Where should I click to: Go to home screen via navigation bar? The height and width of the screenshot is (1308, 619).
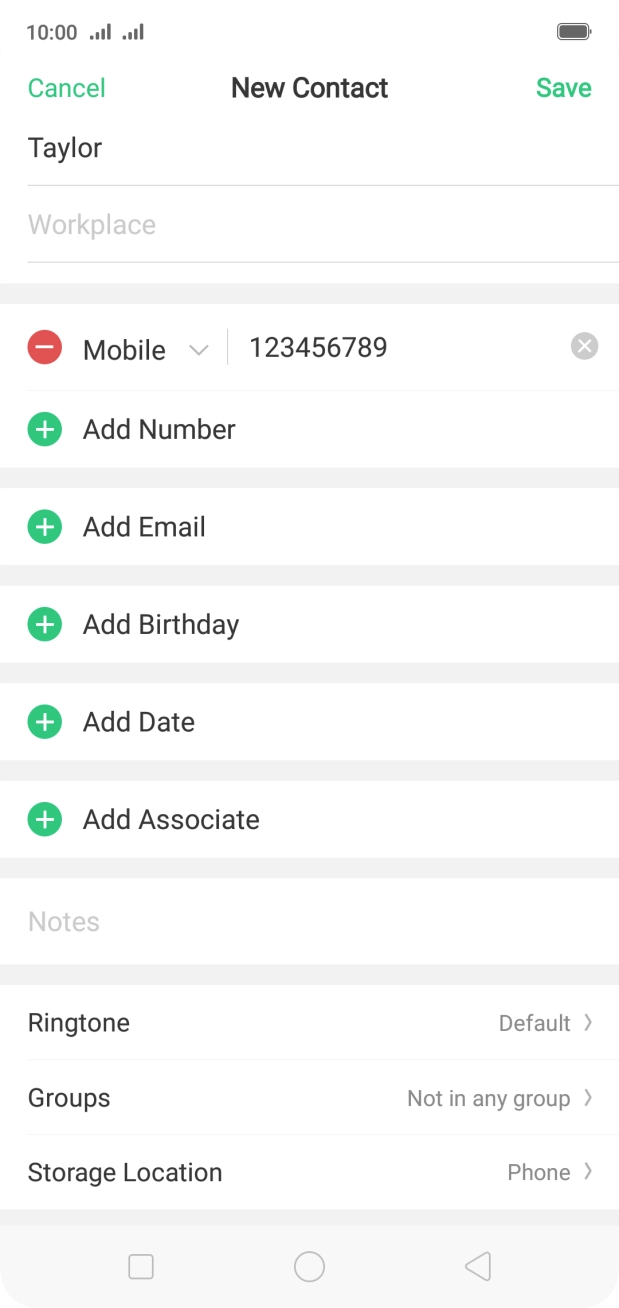coord(309,1267)
